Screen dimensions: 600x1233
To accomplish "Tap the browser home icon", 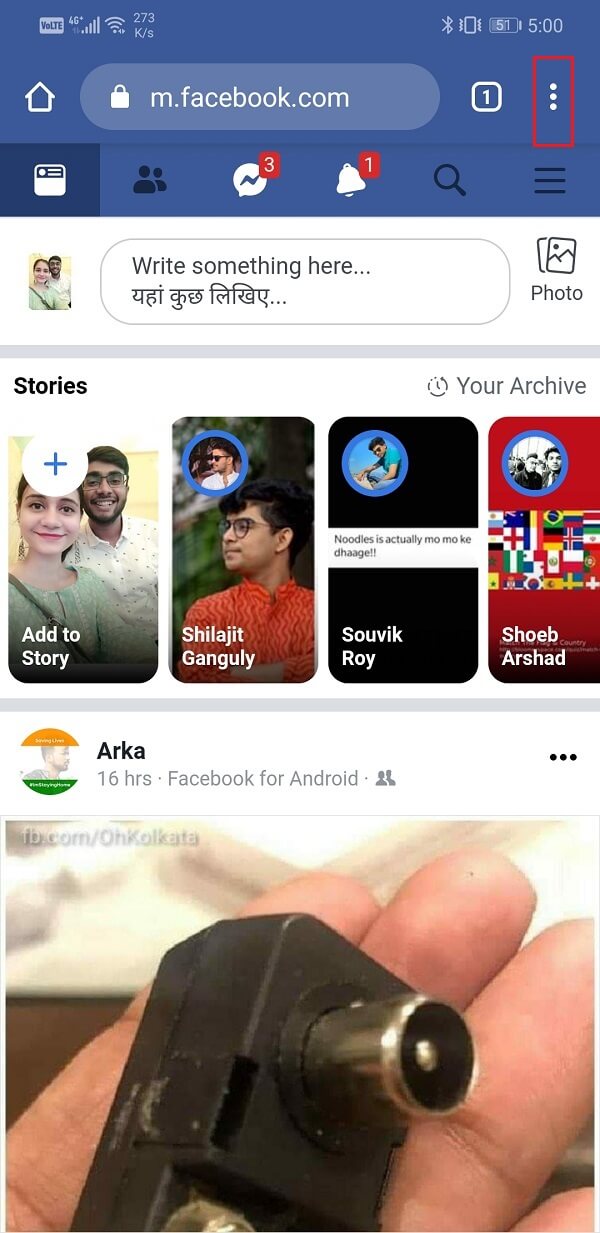I will [39, 98].
